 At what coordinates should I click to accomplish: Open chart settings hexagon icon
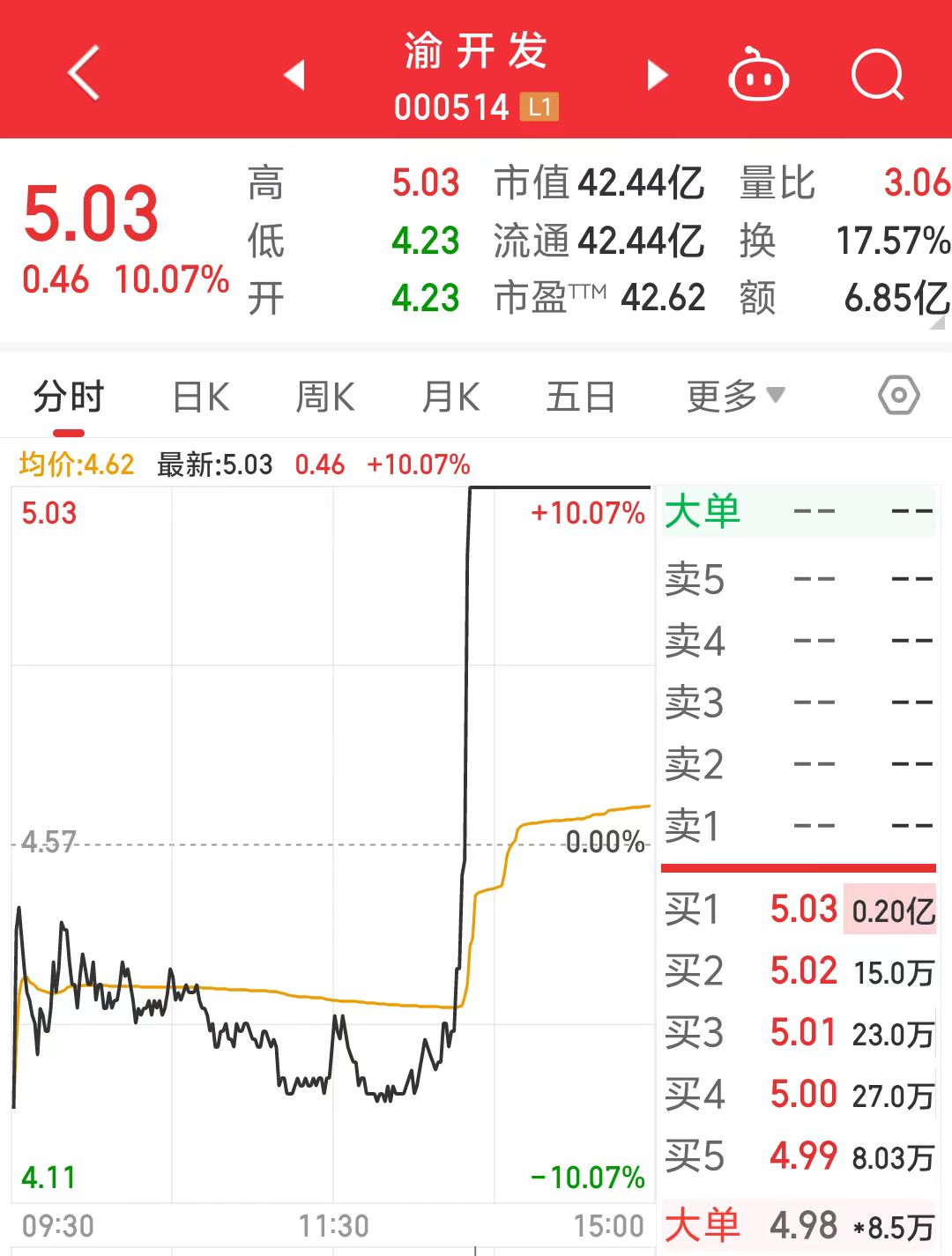(x=898, y=396)
